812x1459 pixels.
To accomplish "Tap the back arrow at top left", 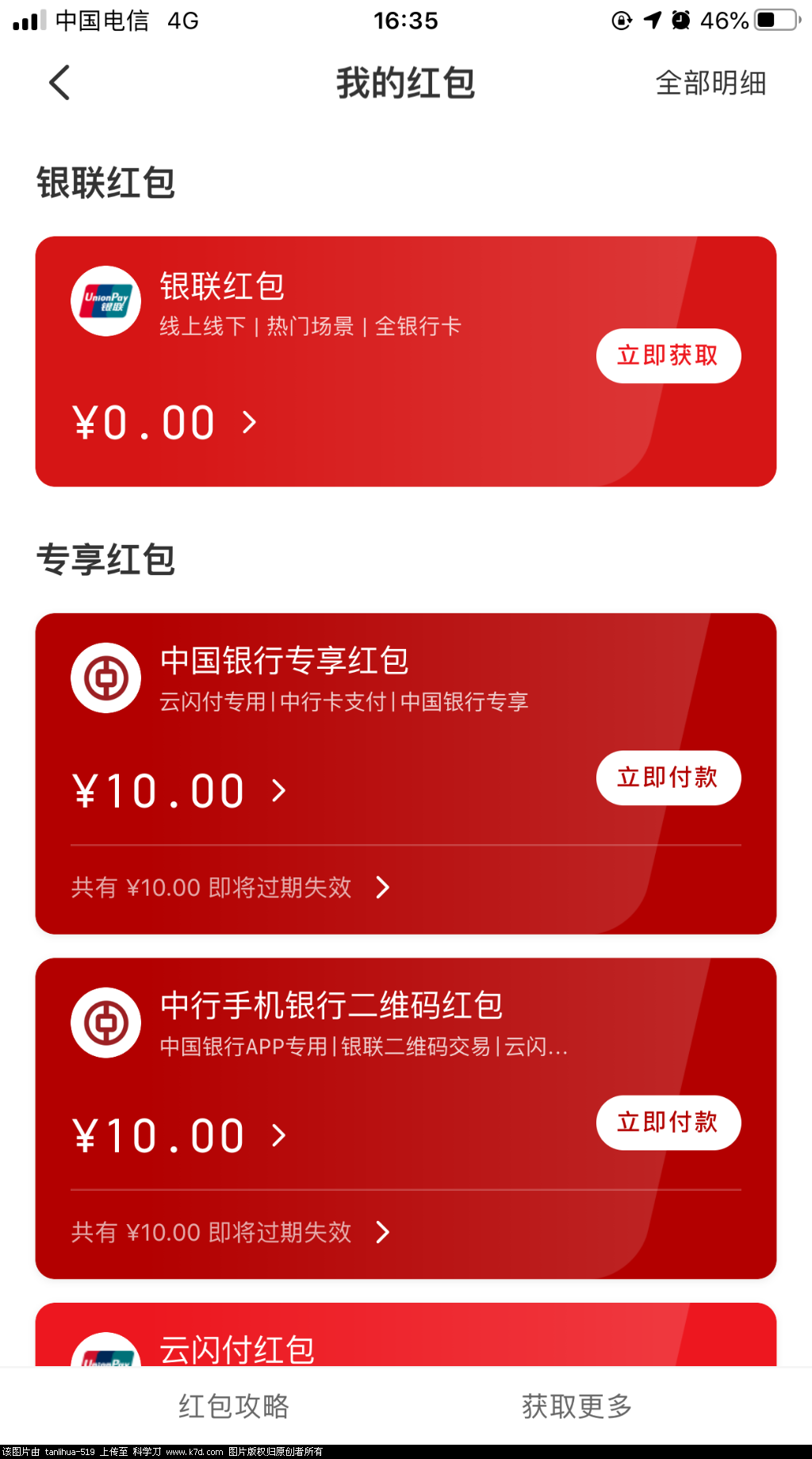I will click(59, 82).
